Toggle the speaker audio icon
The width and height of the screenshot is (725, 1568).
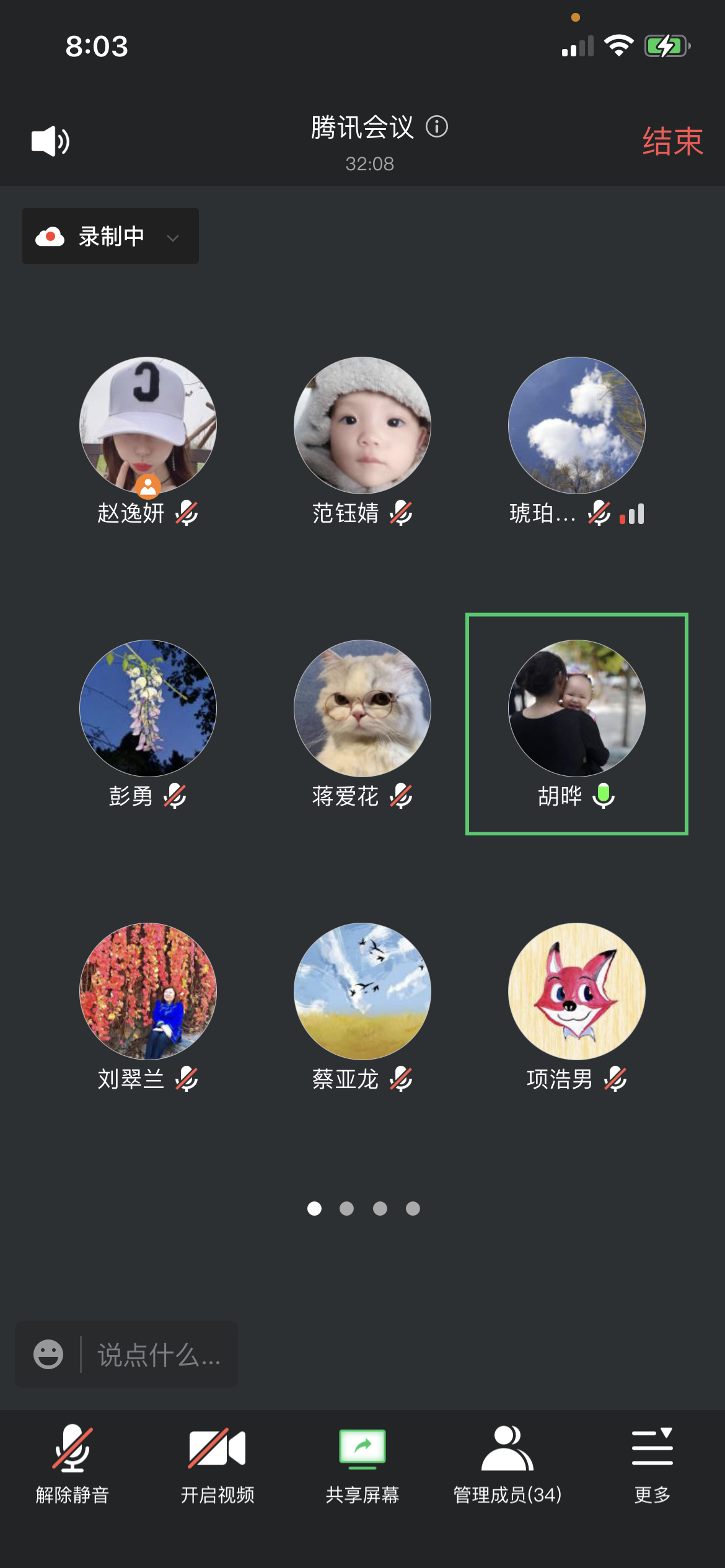click(x=51, y=141)
